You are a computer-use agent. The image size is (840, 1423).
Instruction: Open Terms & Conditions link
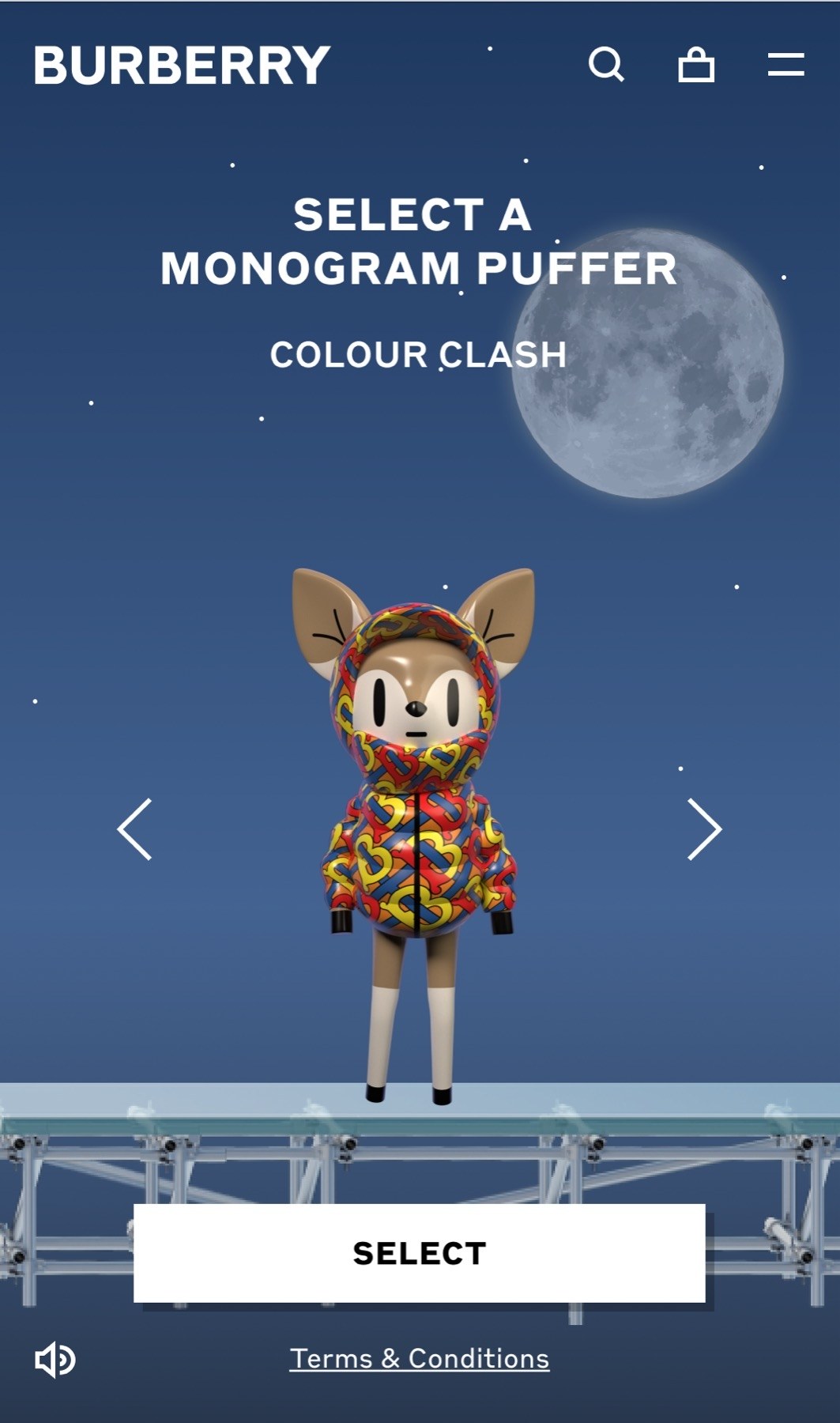coord(419,1358)
